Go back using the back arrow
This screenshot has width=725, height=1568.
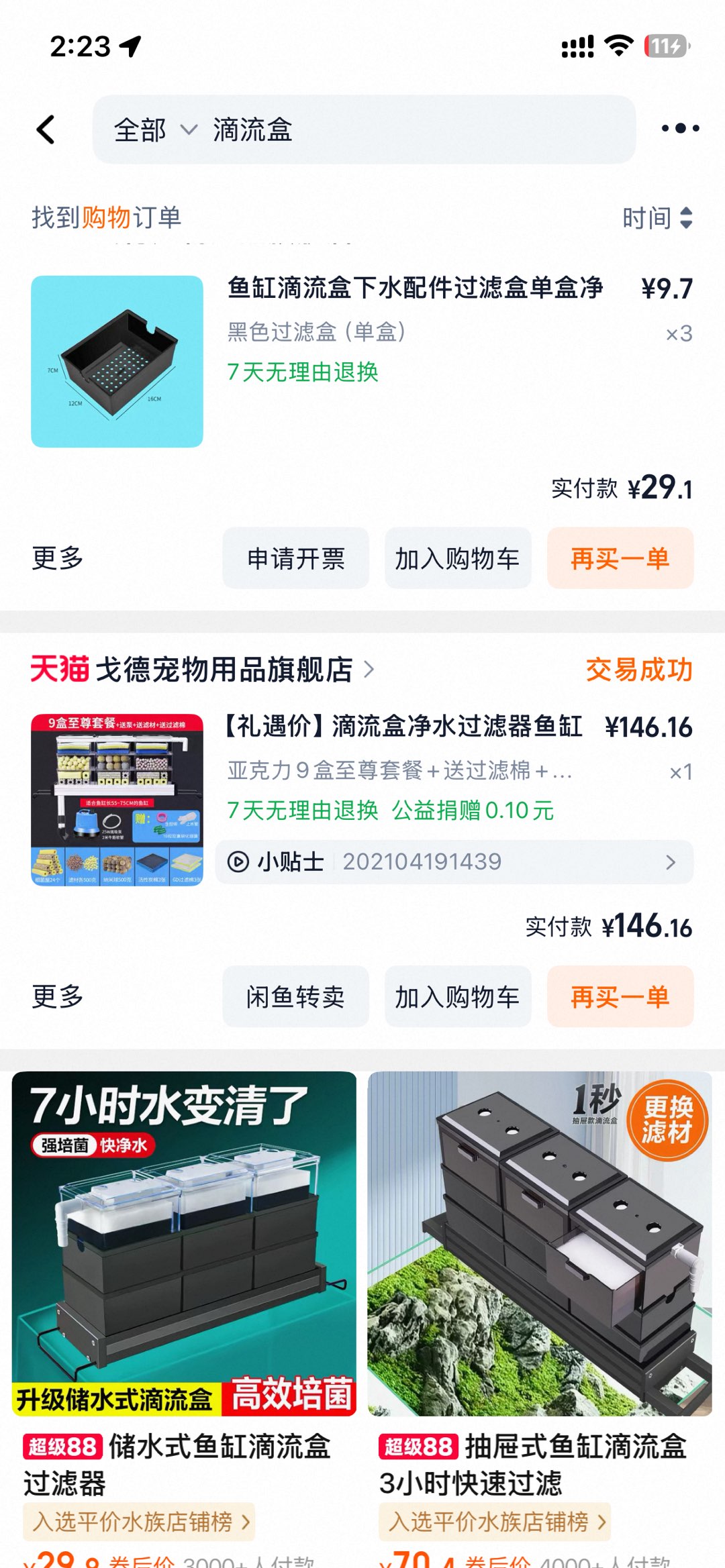point(46,129)
